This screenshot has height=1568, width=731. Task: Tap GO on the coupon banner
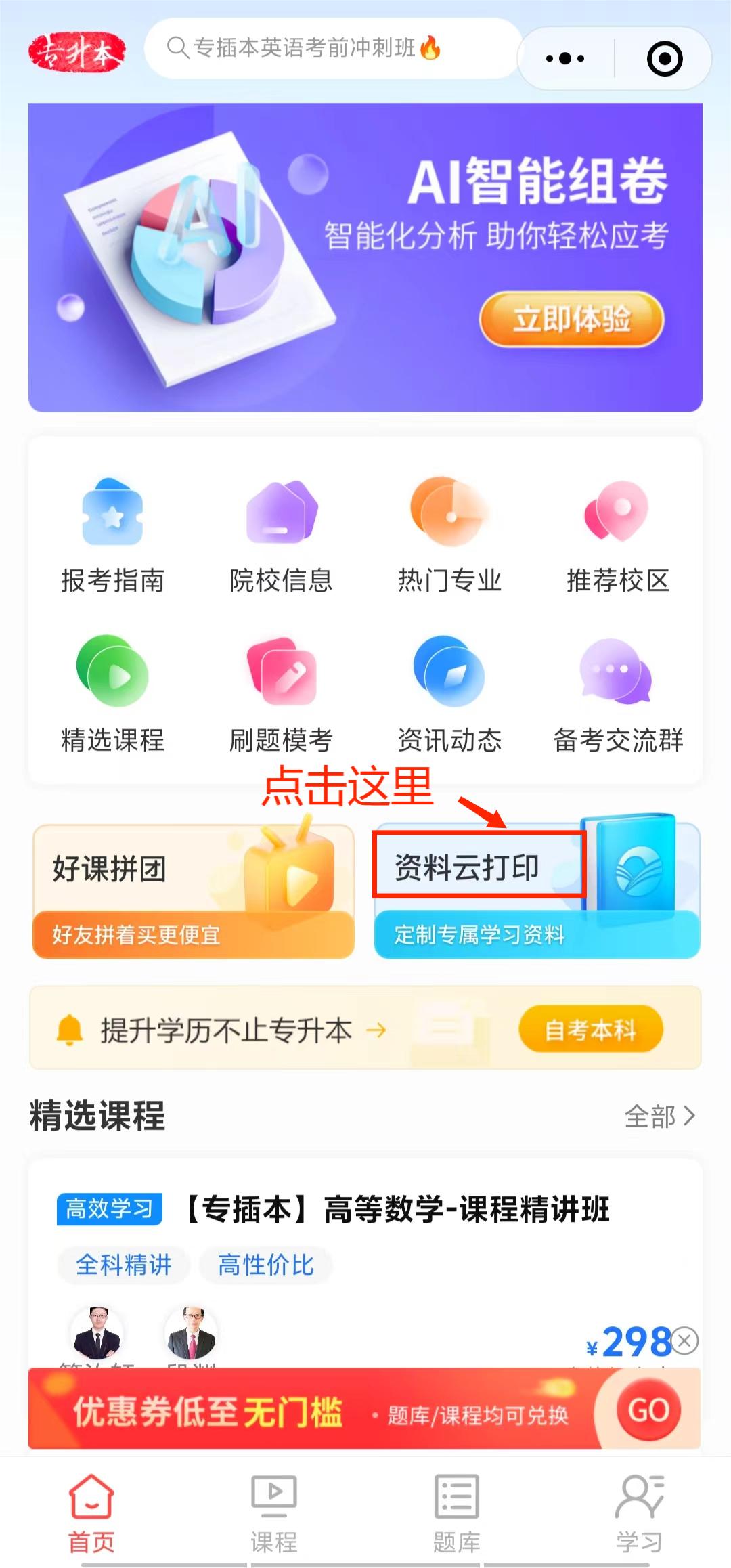(x=648, y=1411)
